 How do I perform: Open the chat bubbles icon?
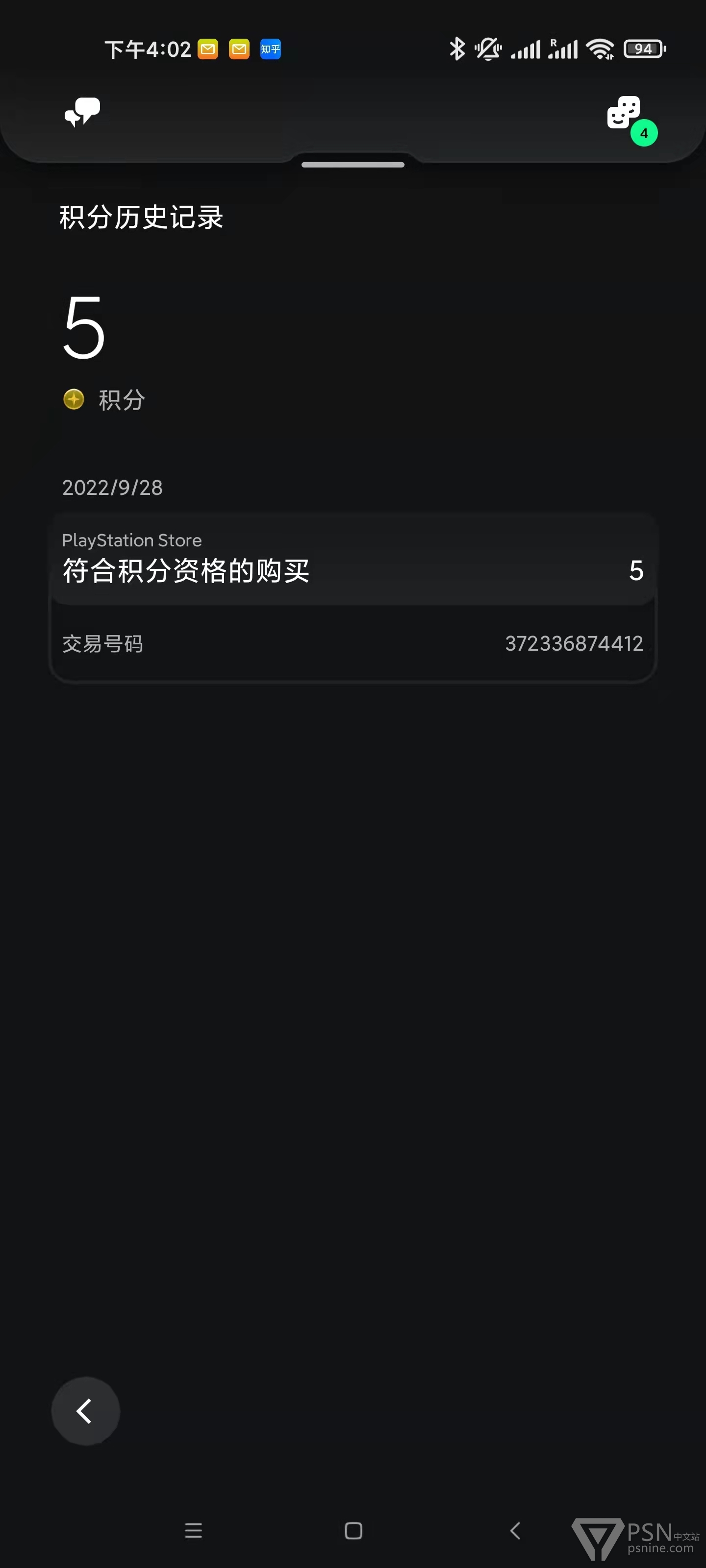click(x=82, y=112)
